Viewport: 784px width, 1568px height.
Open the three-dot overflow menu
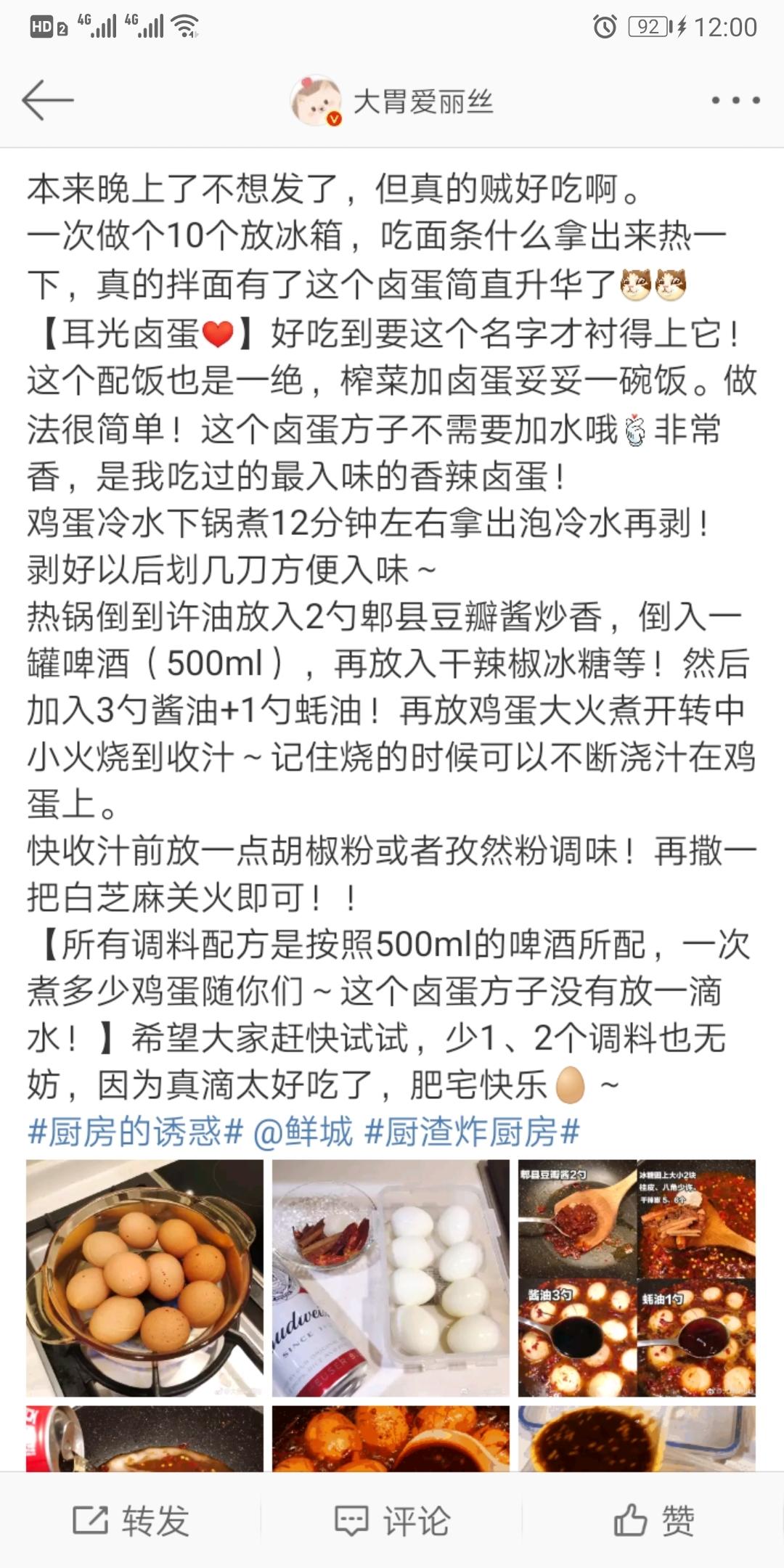click(x=735, y=101)
